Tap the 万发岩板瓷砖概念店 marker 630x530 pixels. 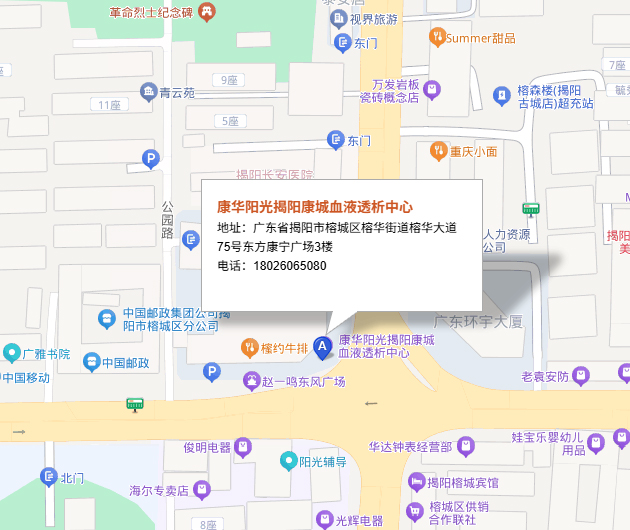coord(431,90)
